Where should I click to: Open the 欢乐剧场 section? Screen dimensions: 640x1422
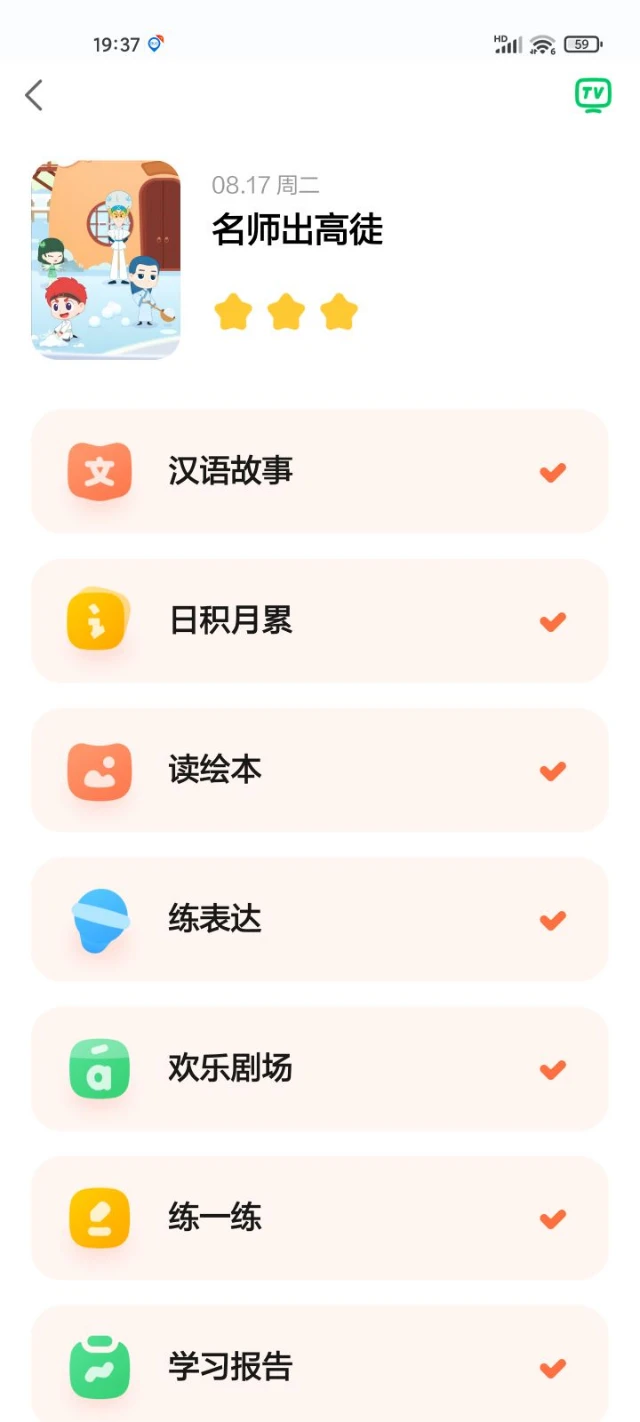(x=320, y=1069)
